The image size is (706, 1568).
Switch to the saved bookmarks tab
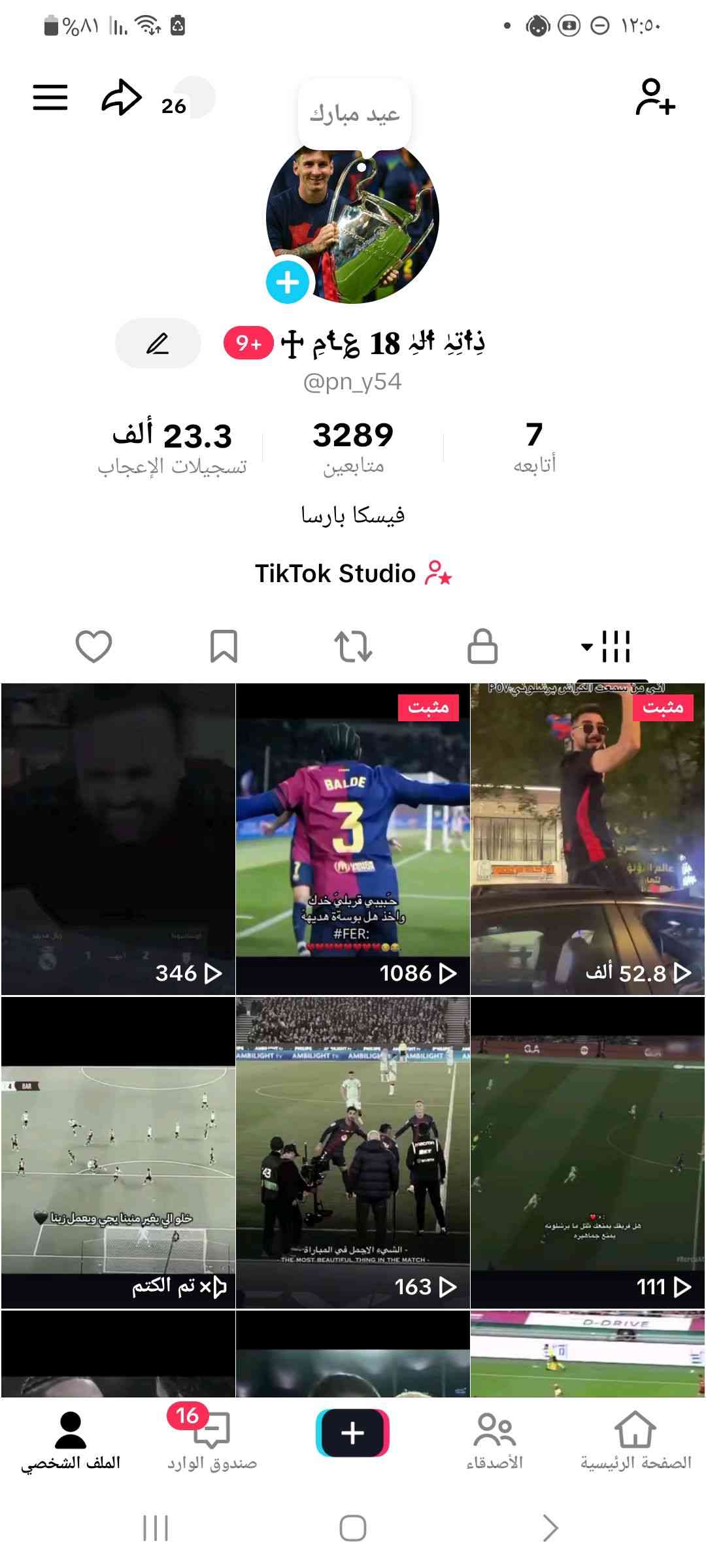tap(224, 646)
